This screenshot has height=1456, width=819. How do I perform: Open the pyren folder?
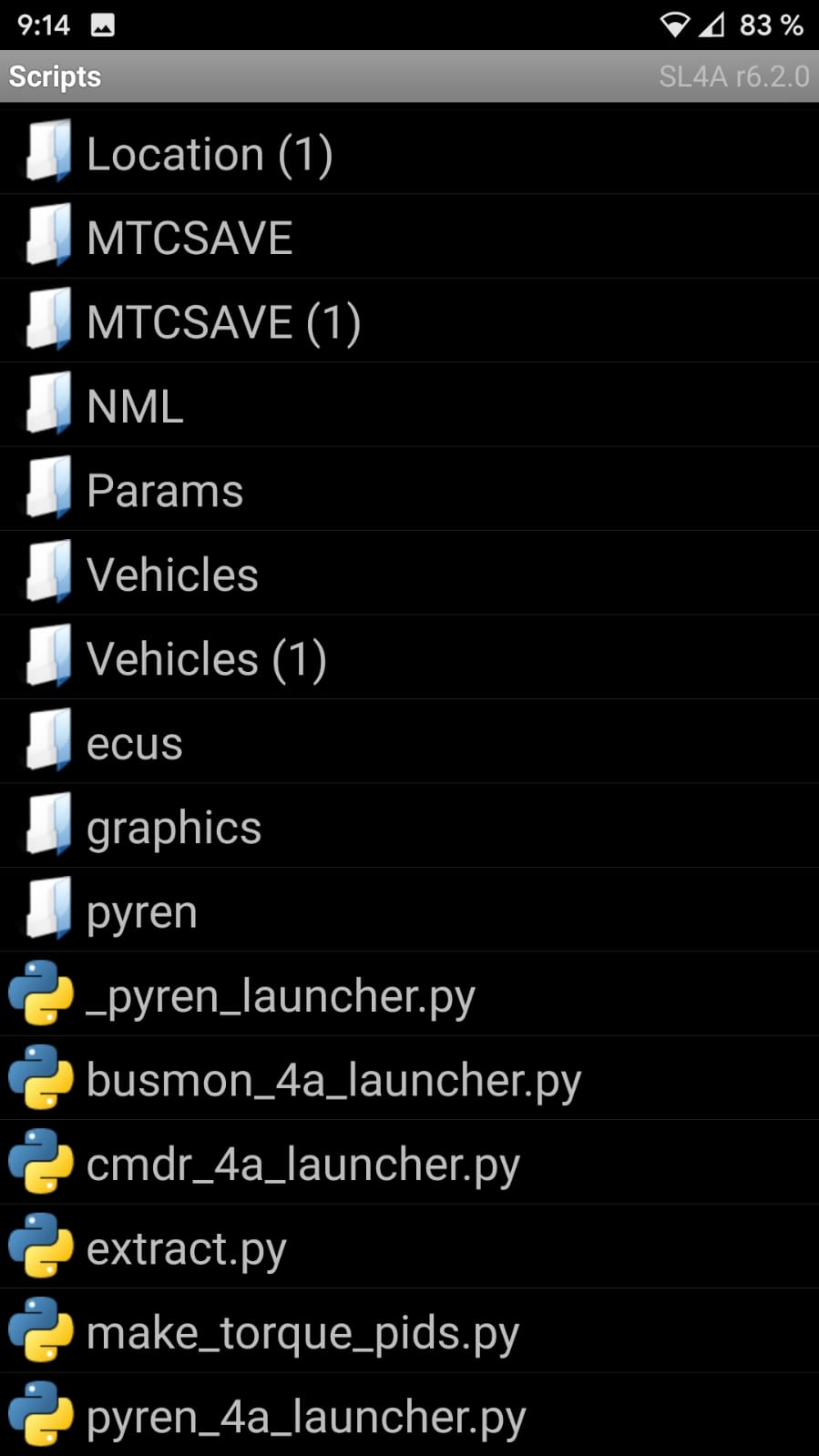tap(409, 911)
